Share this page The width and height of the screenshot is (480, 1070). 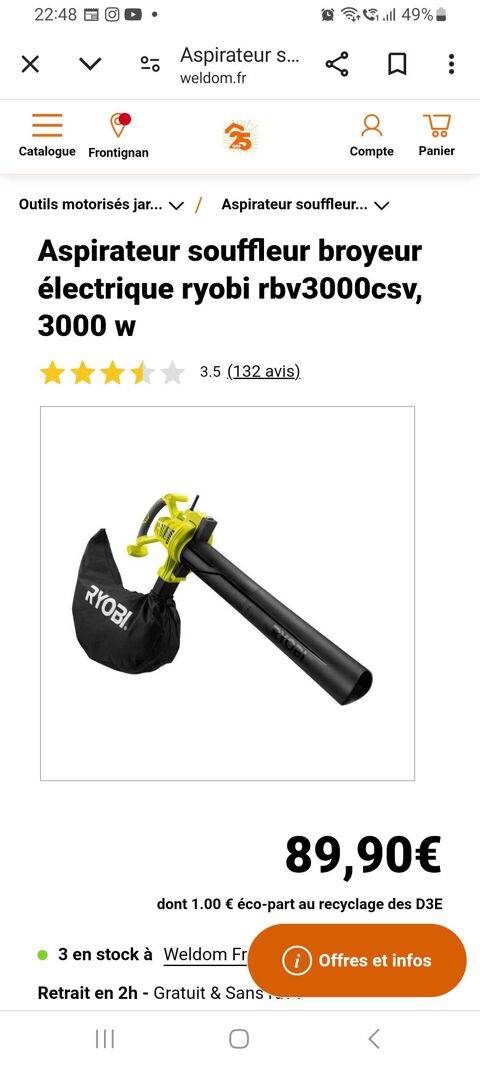click(337, 64)
